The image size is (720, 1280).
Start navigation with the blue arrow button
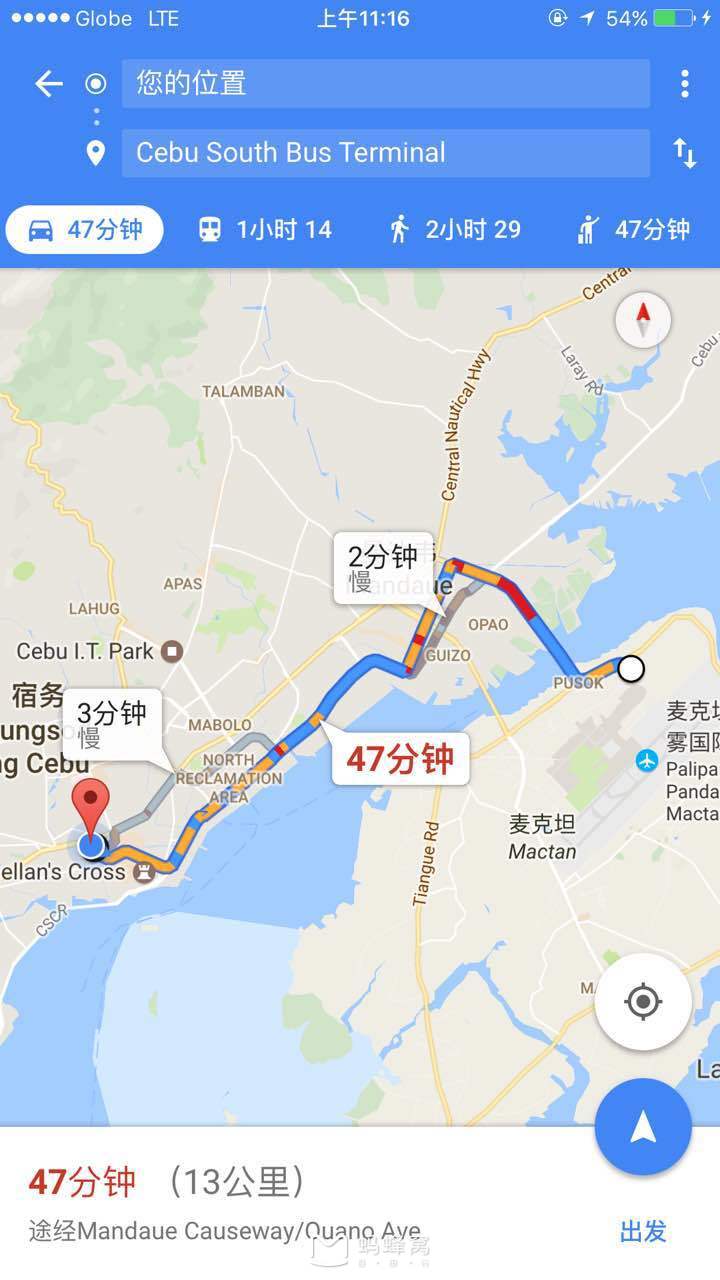pyautogui.click(x=642, y=1127)
